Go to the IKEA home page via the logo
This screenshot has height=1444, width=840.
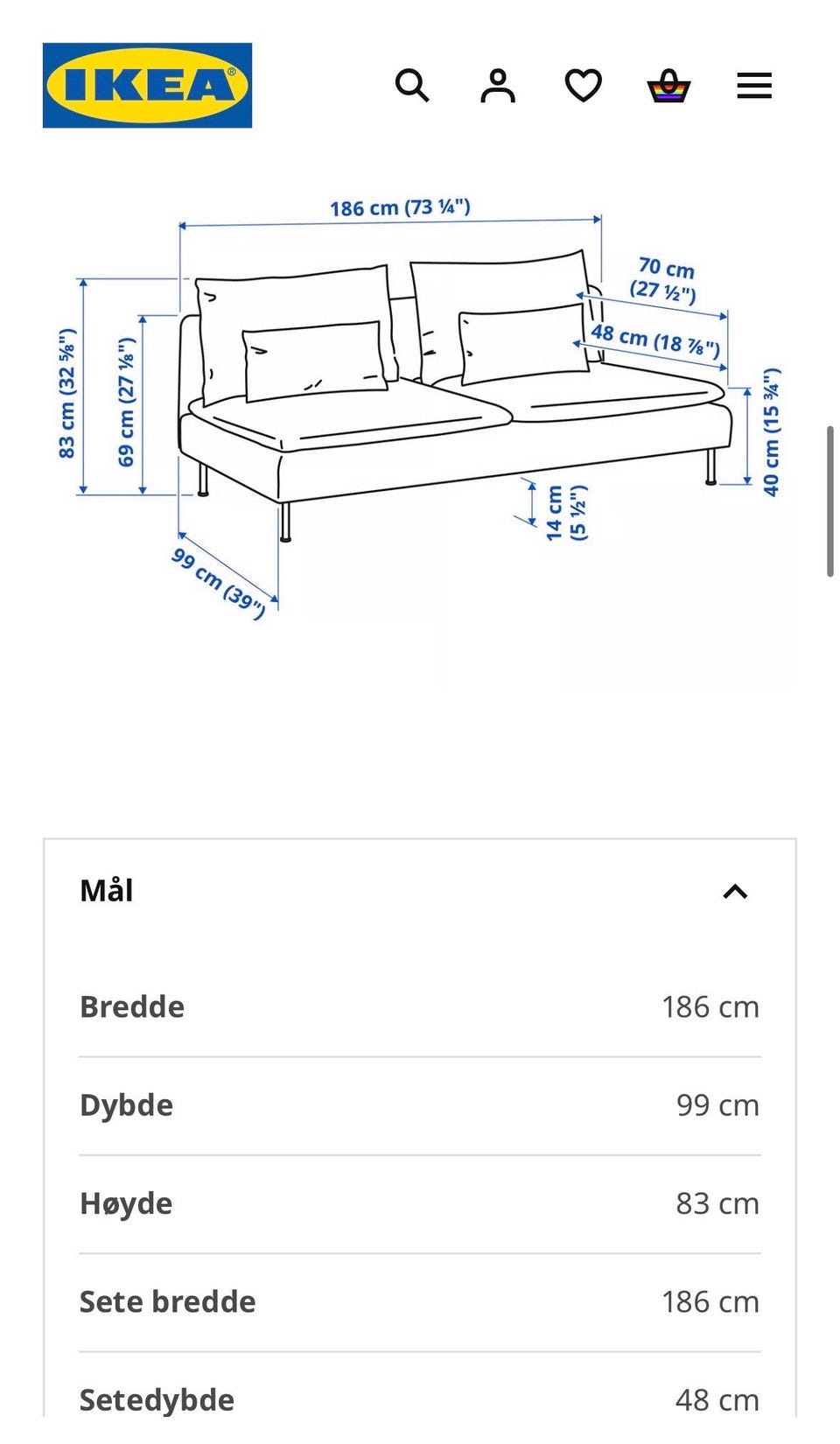tap(147, 86)
